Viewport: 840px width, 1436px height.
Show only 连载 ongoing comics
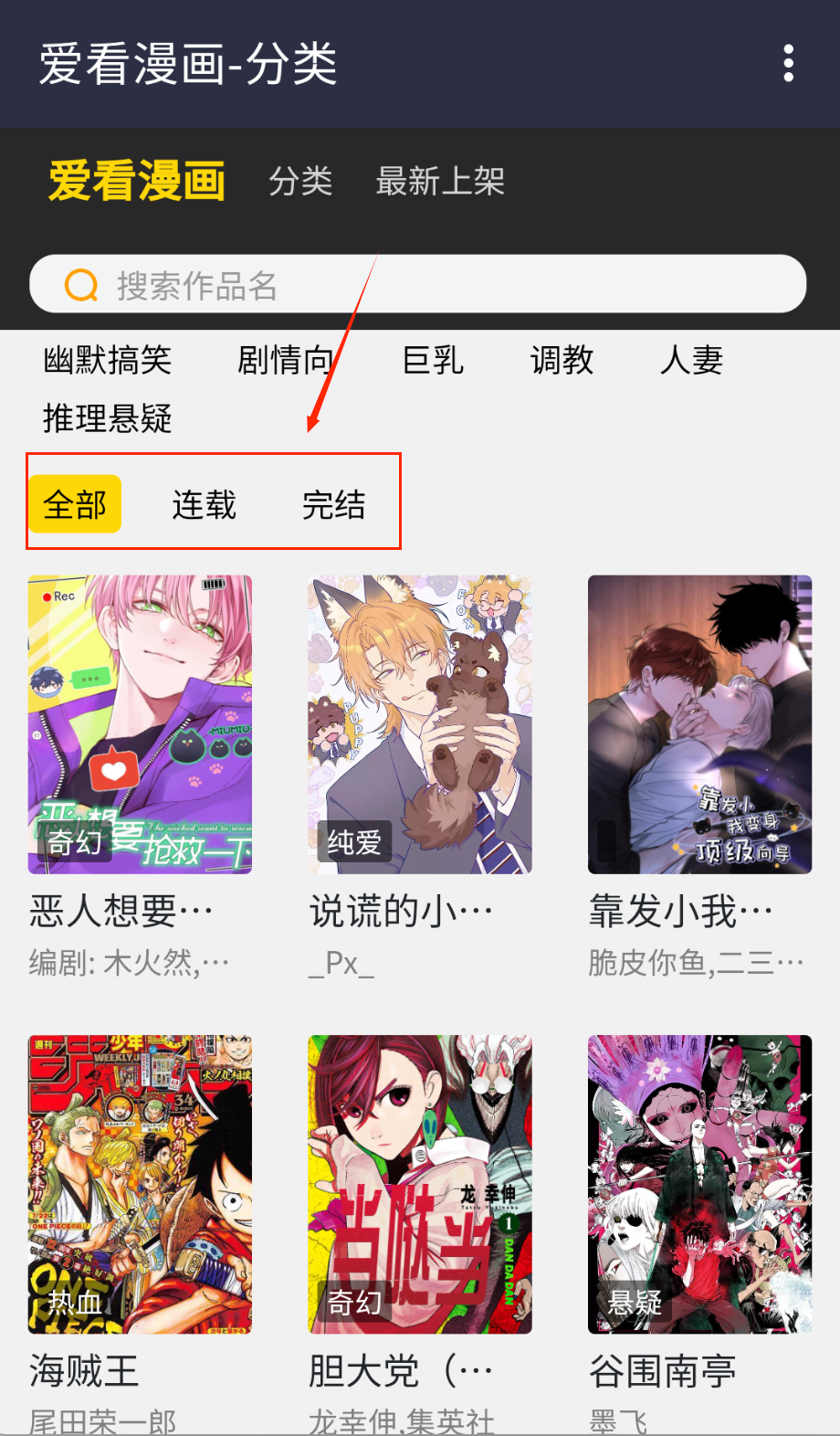(x=205, y=504)
